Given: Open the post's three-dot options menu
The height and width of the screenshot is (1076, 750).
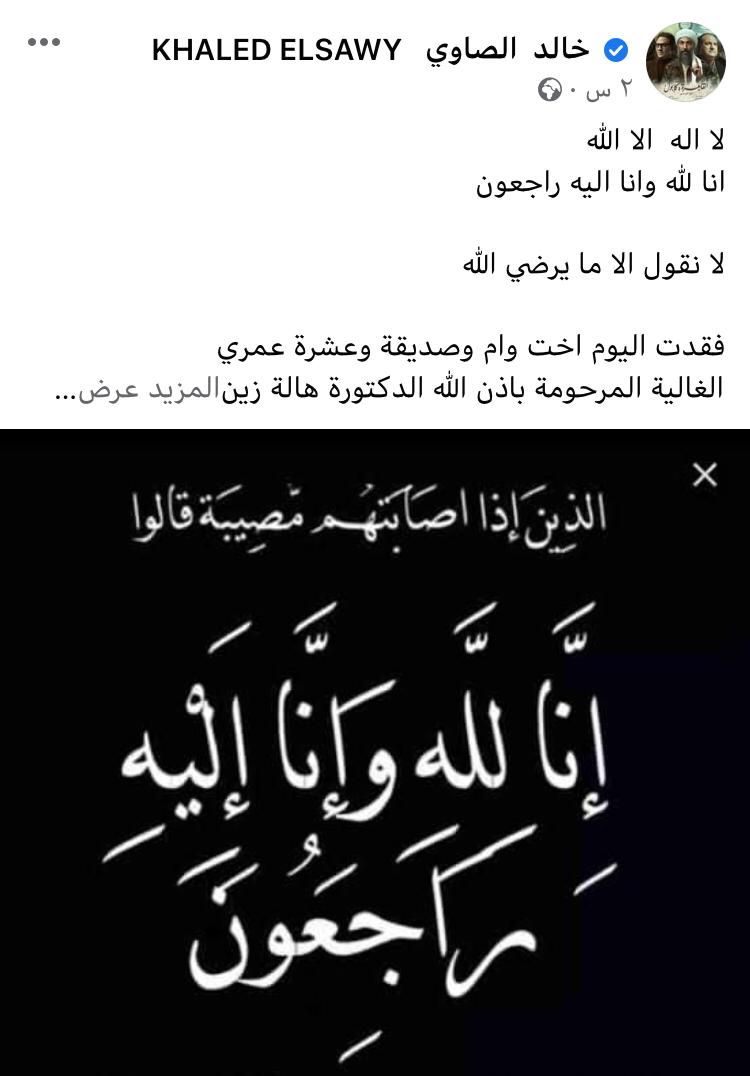Looking at the screenshot, I should click(x=43, y=44).
